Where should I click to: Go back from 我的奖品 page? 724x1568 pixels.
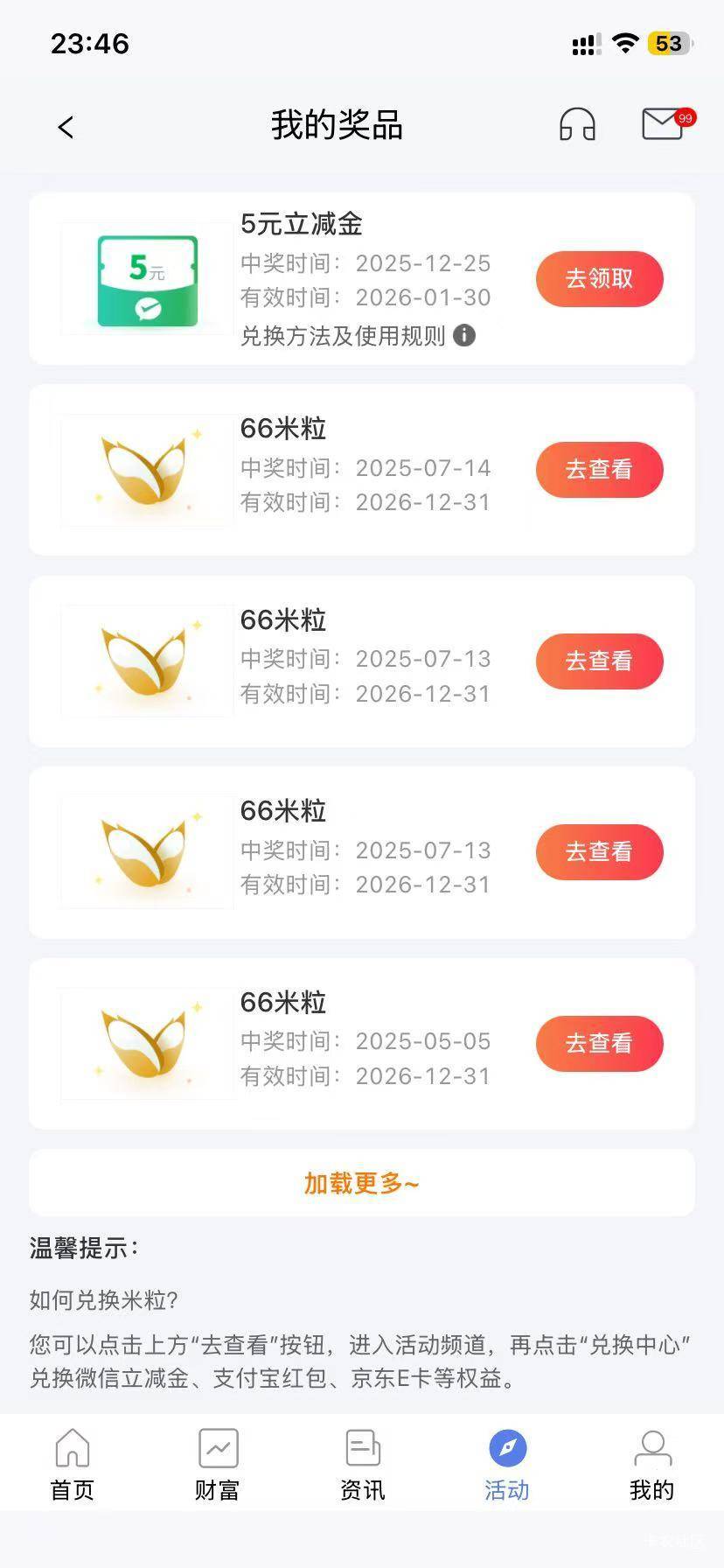[66, 127]
